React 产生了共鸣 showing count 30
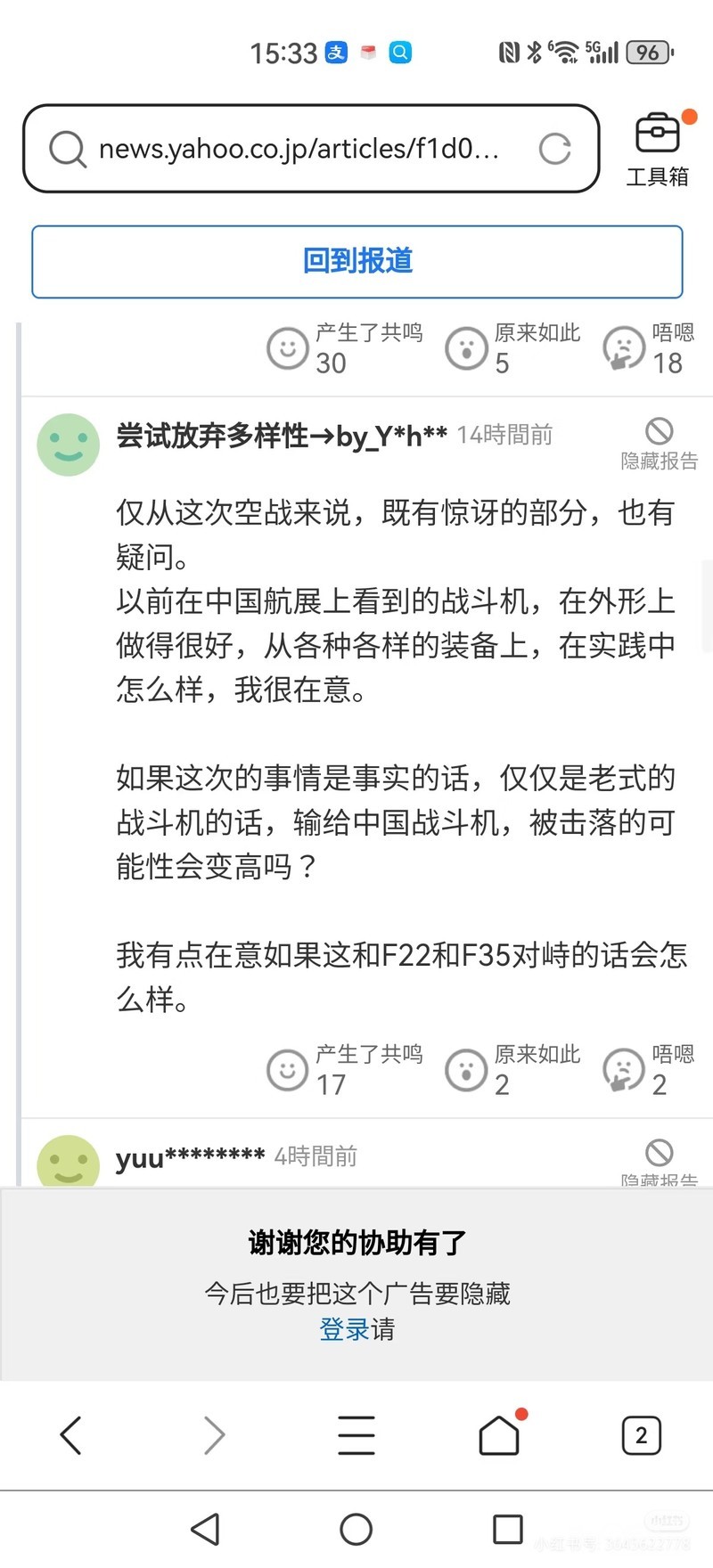This screenshot has width=713, height=1568. pos(345,348)
